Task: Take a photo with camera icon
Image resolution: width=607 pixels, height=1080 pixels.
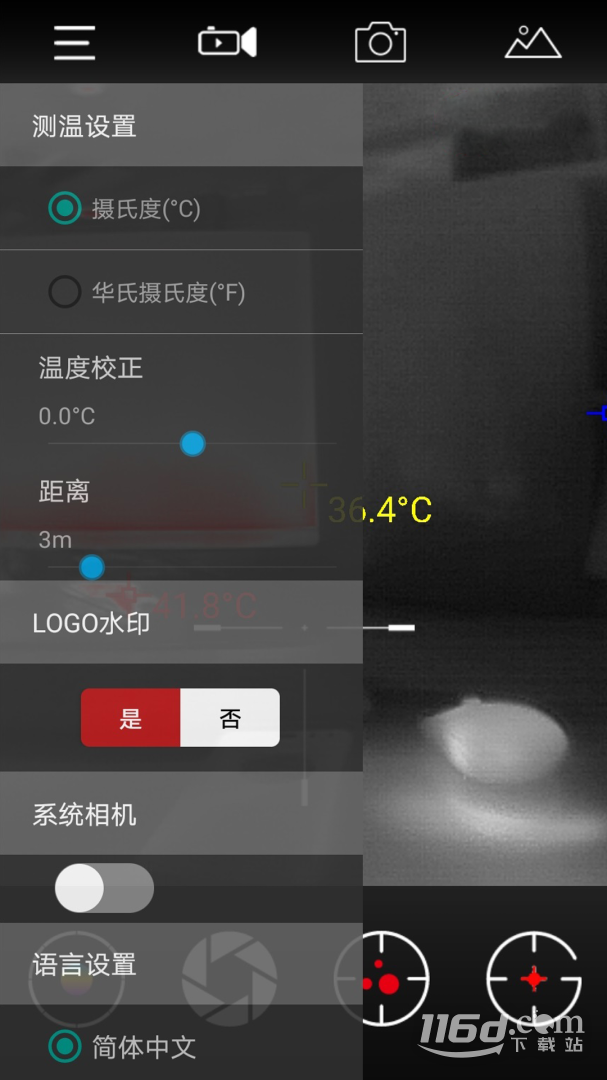Action: tap(380, 42)
